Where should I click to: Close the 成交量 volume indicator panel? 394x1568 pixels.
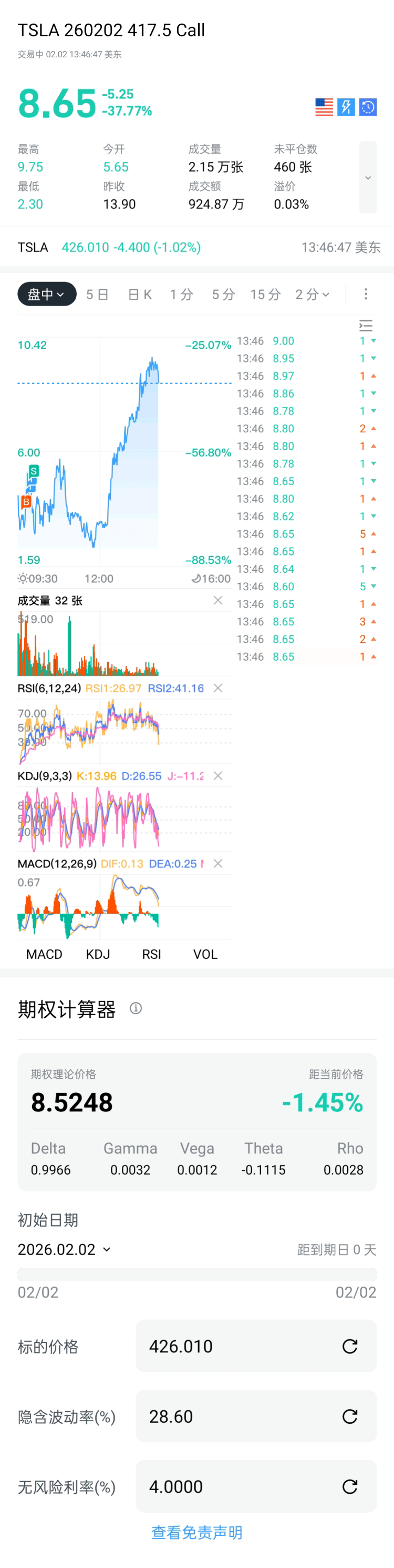217,601
